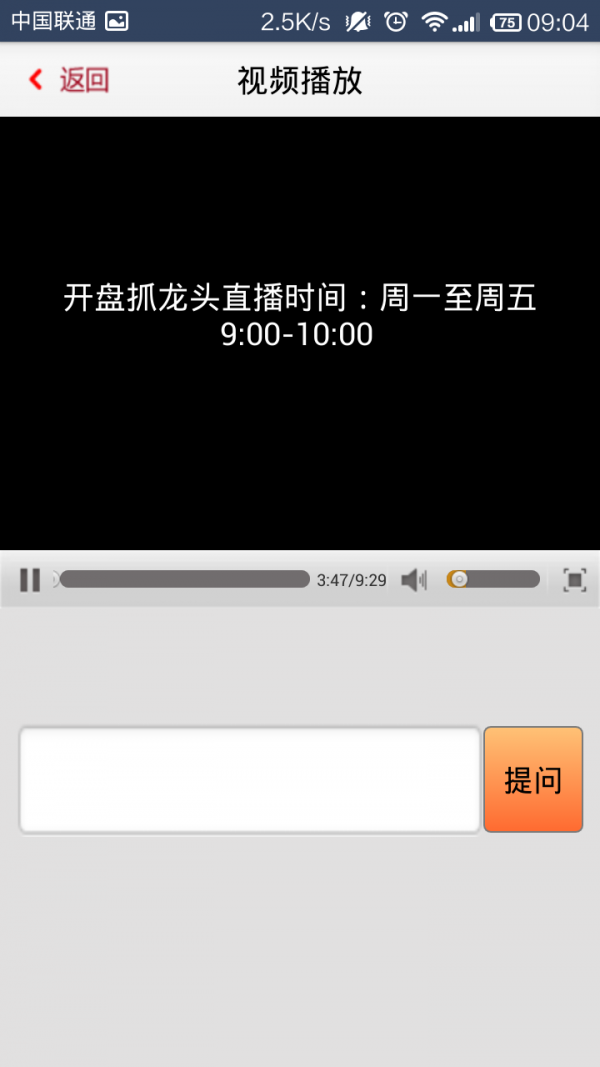Submit question with the 提问 button

click(x=533, y=780)
